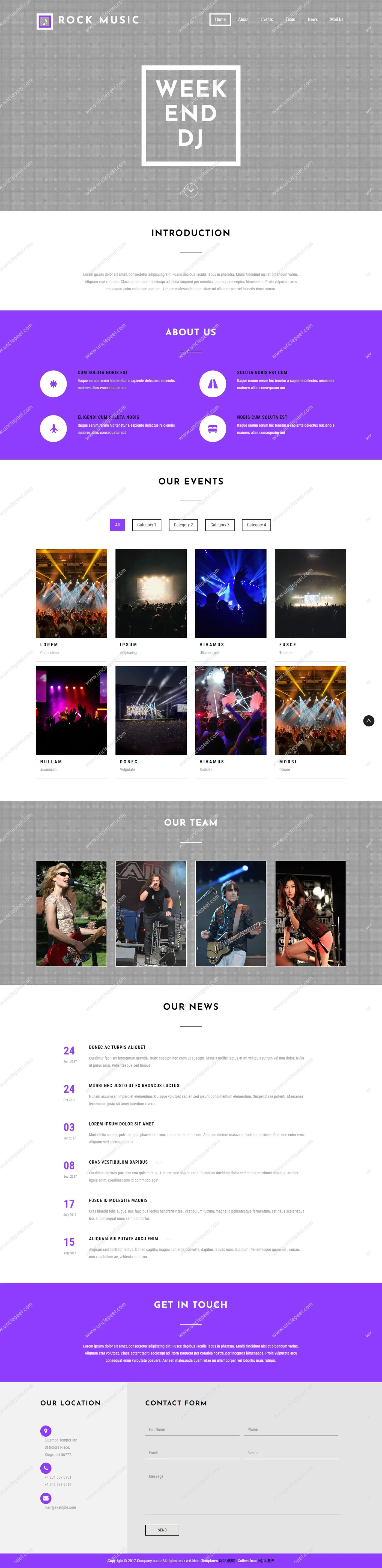Filter events by Category 2

click(x=183, y=525)
